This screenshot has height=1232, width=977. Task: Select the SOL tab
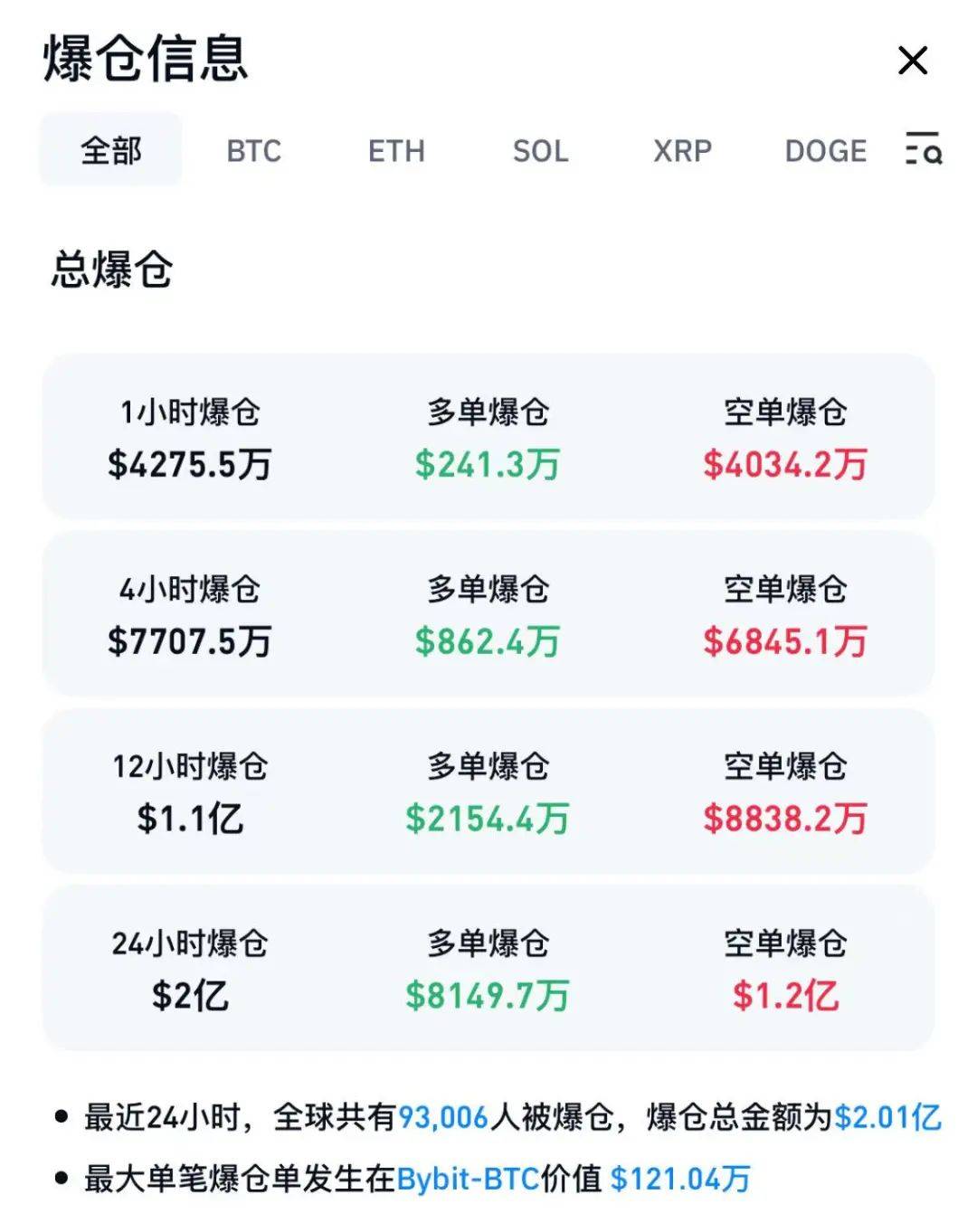540,151
